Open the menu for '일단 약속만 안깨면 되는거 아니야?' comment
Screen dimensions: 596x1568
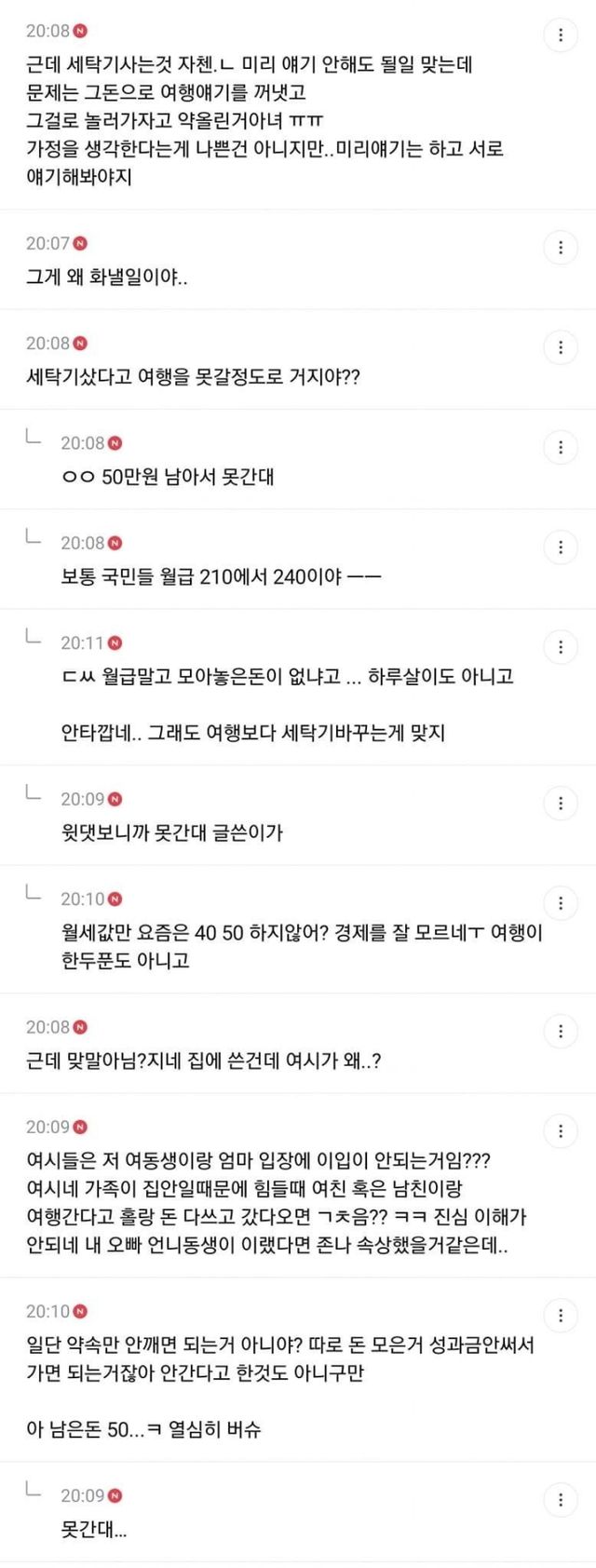(x=560, y=1316)
